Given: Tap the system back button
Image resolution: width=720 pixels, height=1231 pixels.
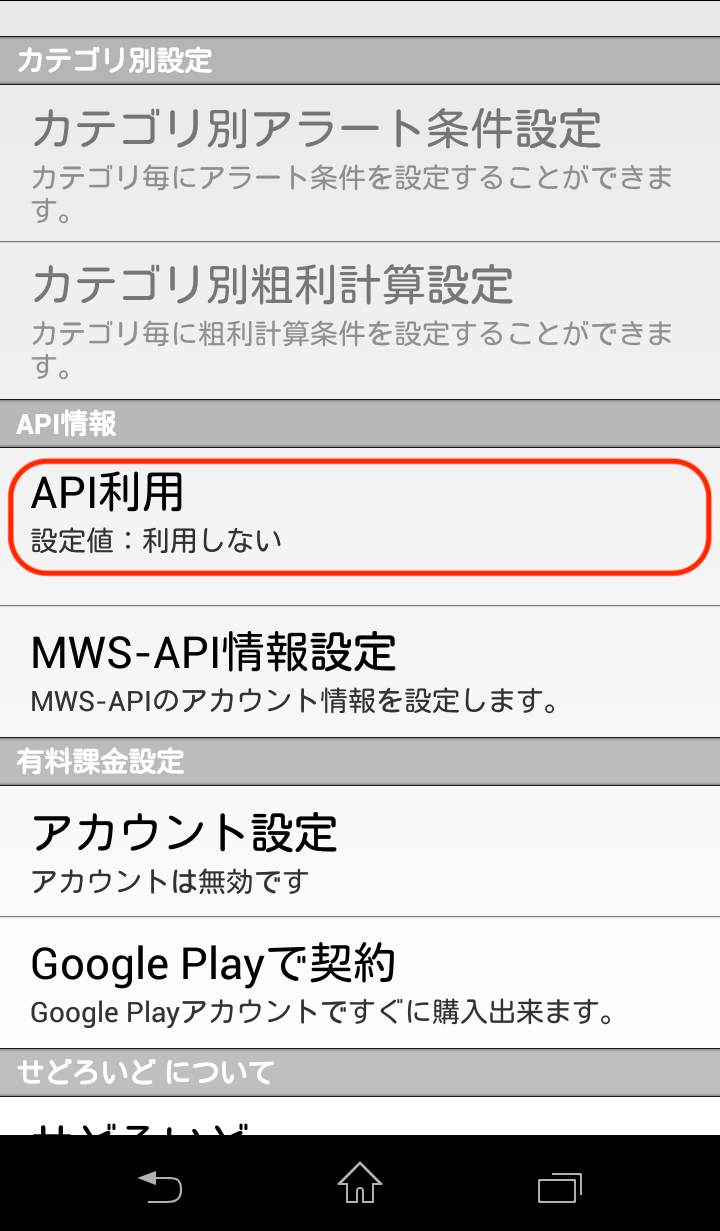Looking at the screenshot, I should 160,1186.
